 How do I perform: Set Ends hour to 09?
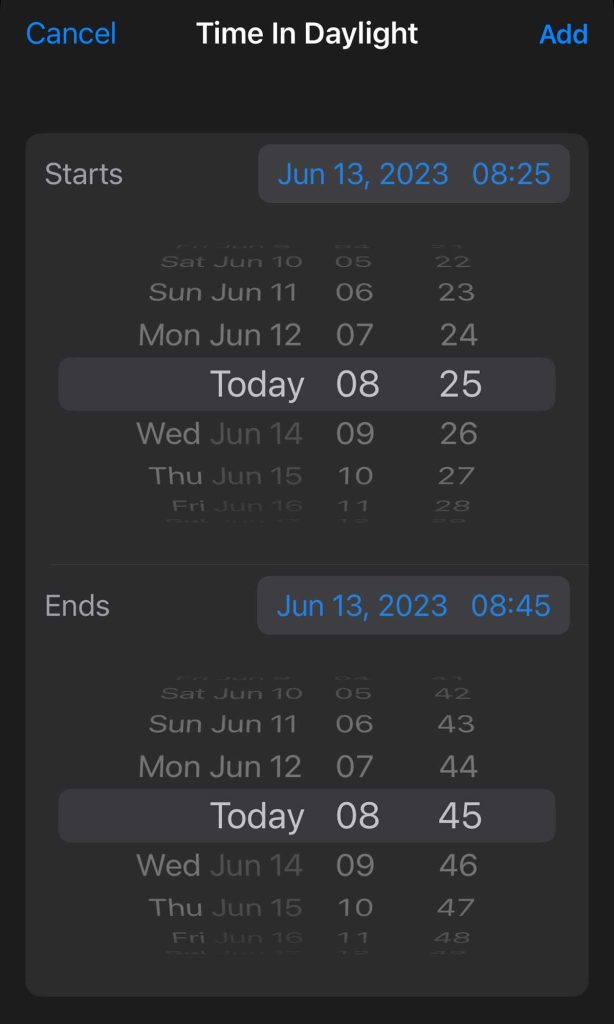click(355, 865)
